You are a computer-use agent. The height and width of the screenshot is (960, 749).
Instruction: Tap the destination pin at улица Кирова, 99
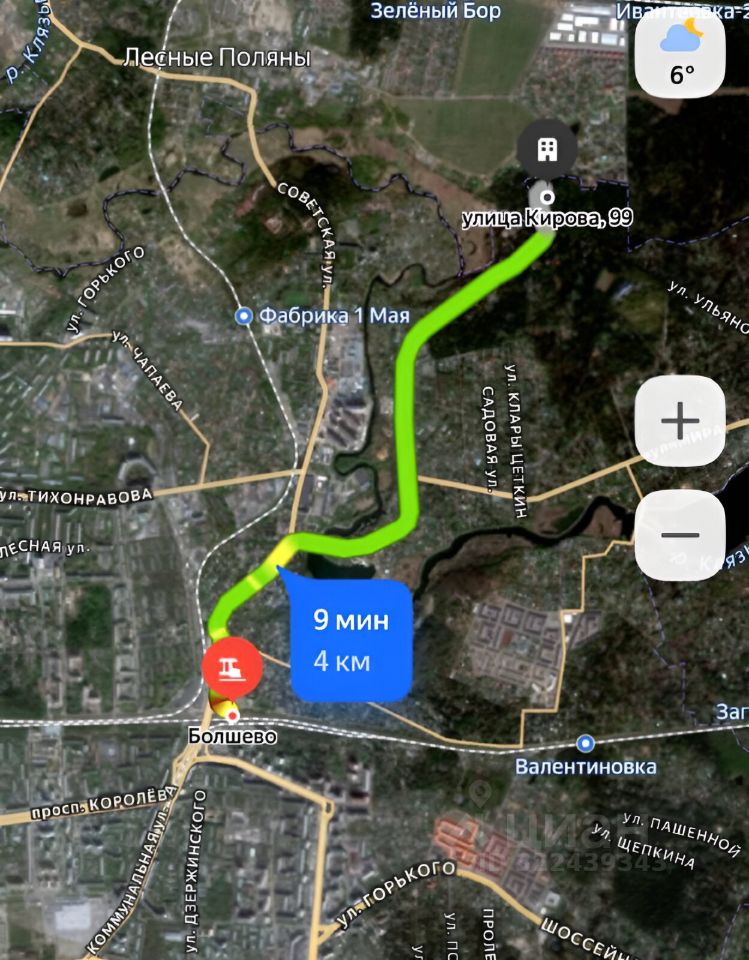(547, 151)
